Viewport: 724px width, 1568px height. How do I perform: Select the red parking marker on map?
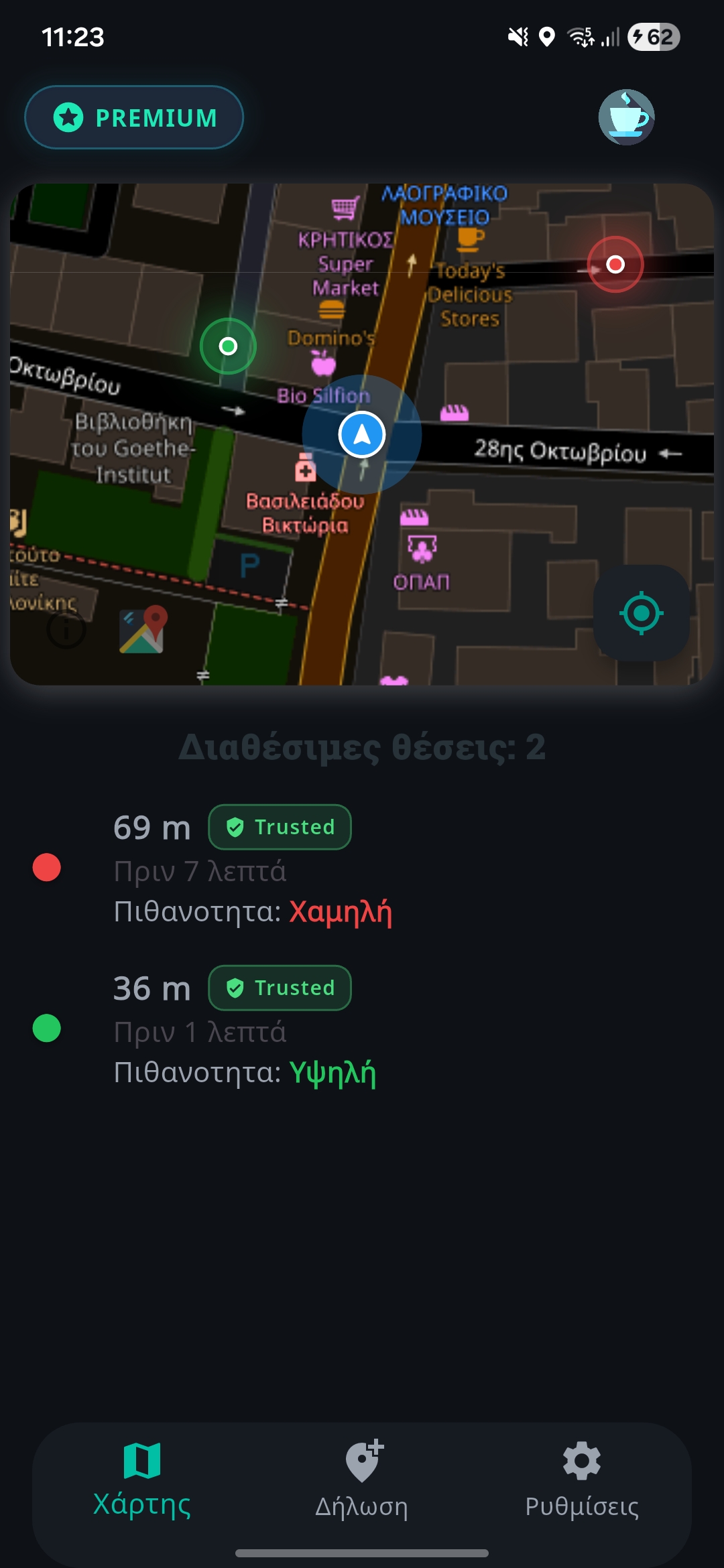615,265
